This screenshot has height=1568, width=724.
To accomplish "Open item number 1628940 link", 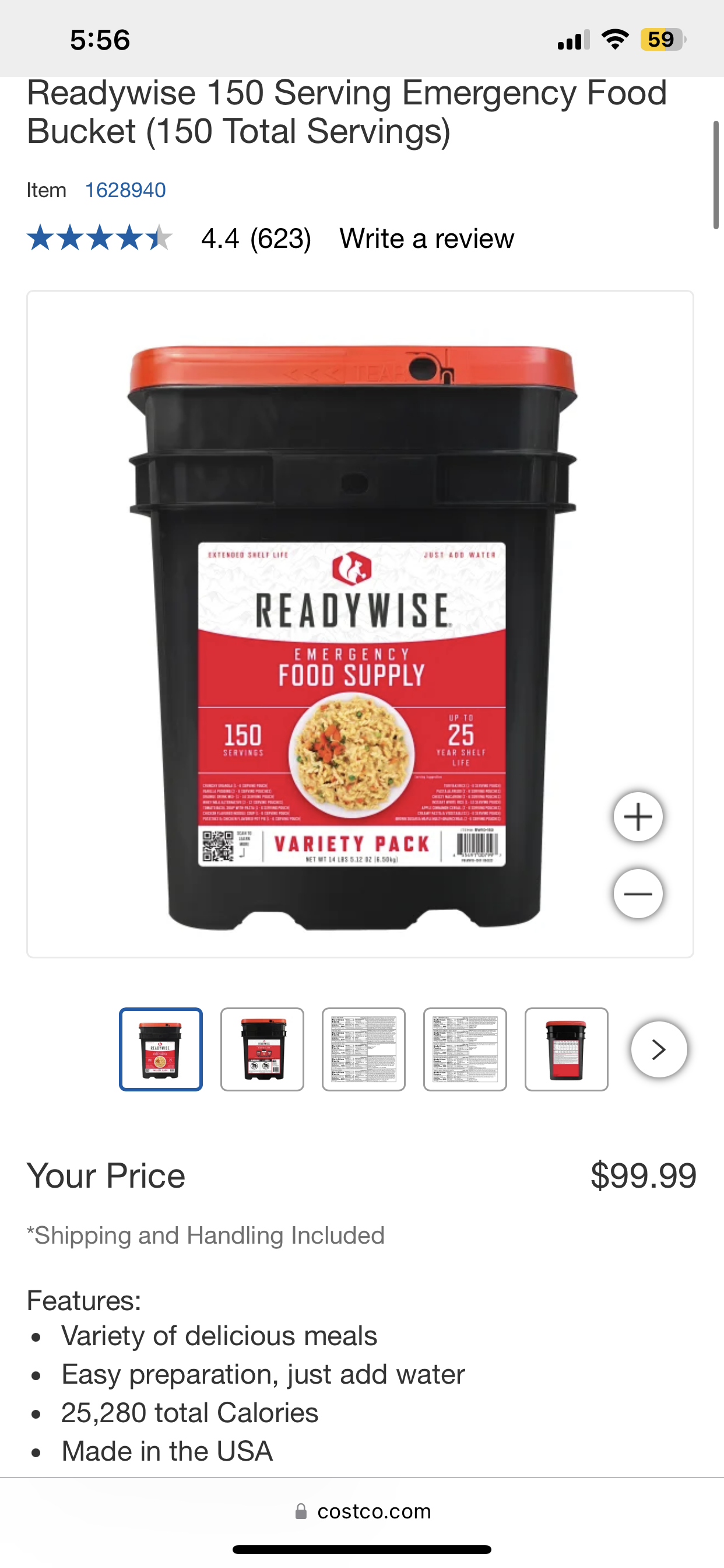I will coord(125,190).
